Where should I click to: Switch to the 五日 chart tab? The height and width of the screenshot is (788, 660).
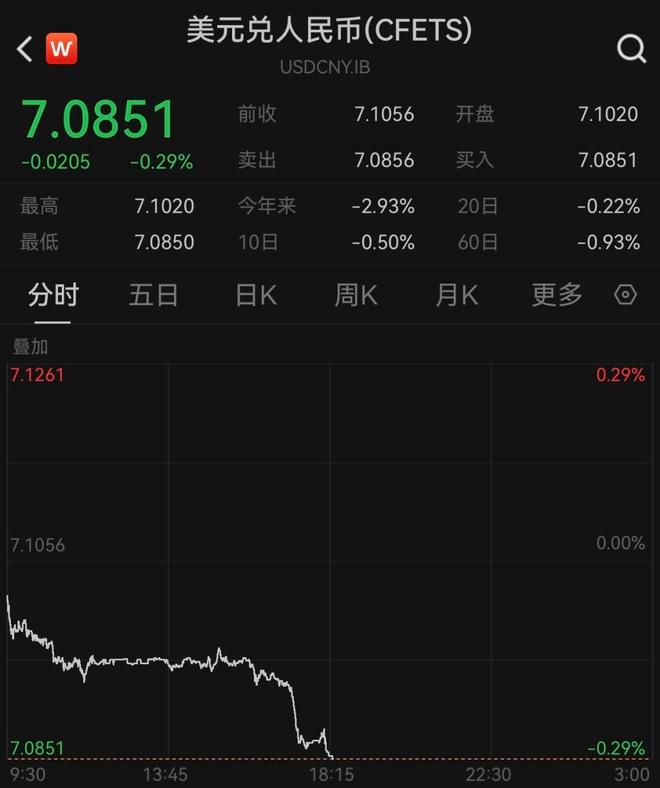tap(153, 295)
